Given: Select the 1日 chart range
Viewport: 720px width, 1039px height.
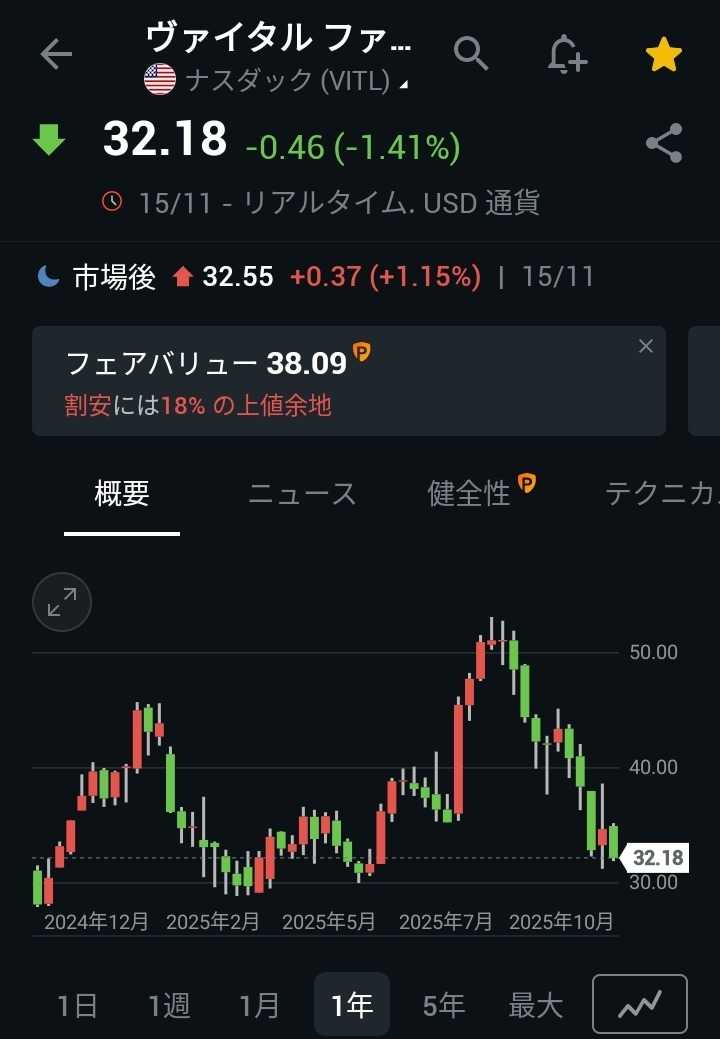Looking at the screenshot, I should [x=77, y=1005].
